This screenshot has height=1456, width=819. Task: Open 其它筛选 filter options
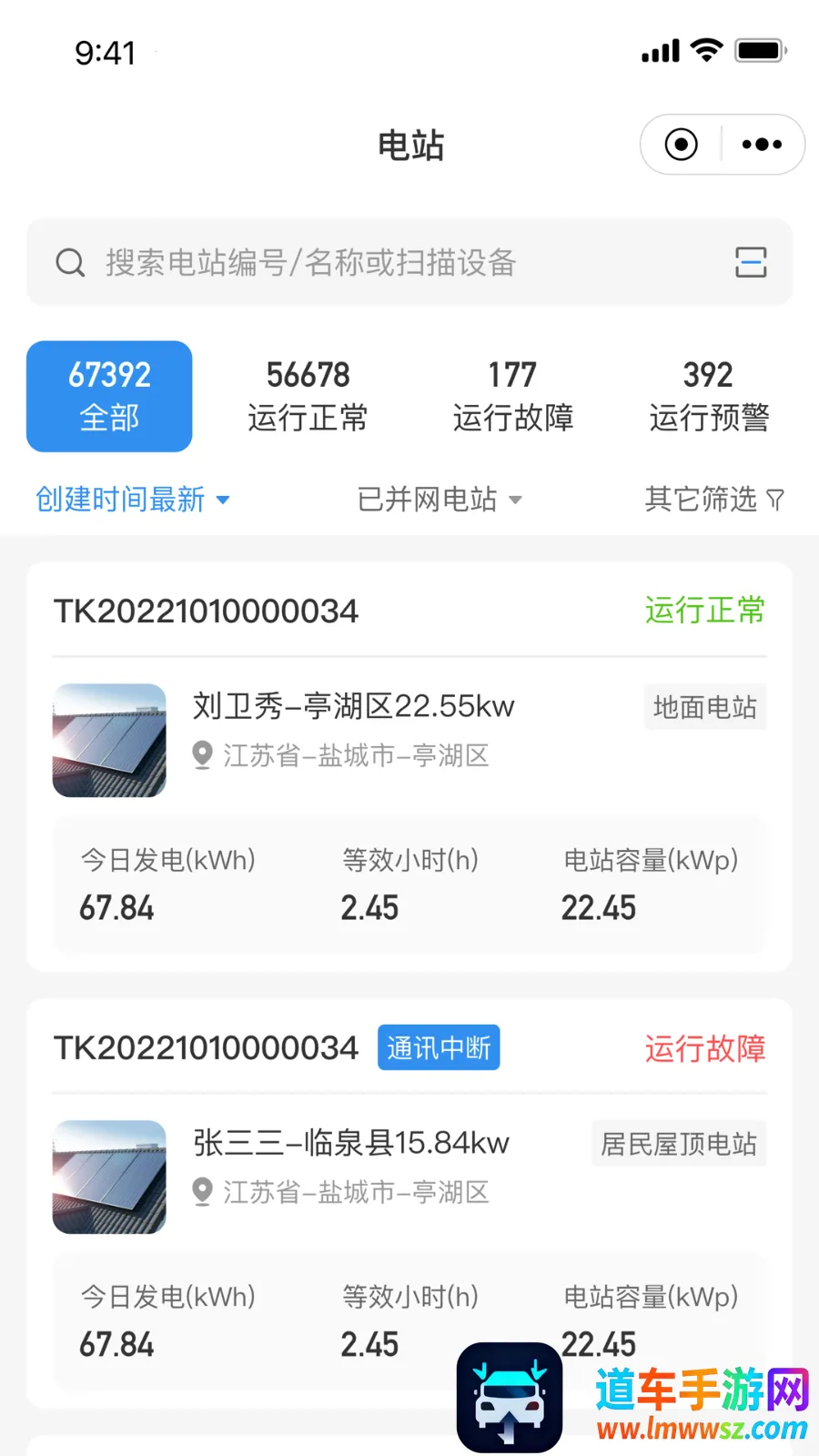tap(713, 500)
